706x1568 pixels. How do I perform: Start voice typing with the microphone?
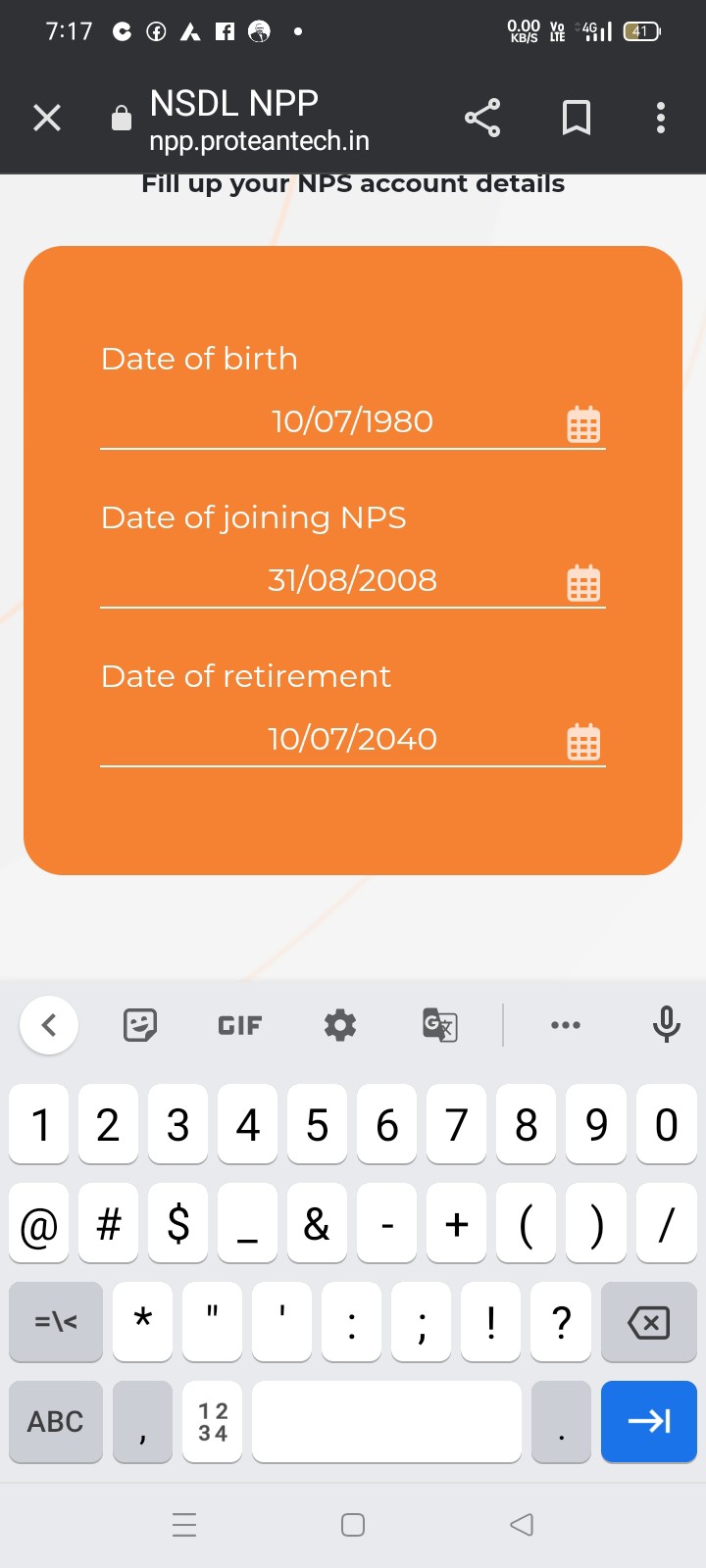pyautogui.click(x=666, y=1025)
